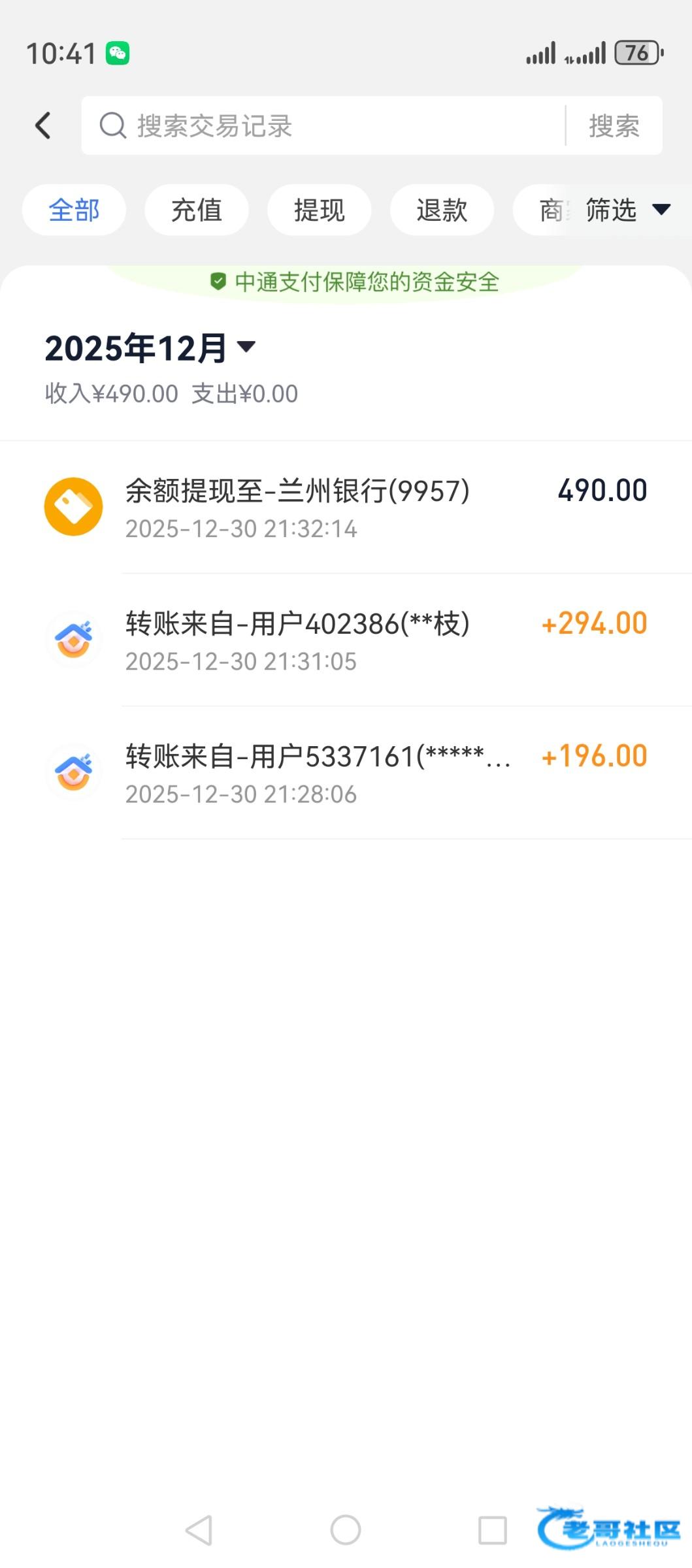This screenshot has height=1568, width=692.
Task: Tap the system home button
Action: coord(346,1529)
